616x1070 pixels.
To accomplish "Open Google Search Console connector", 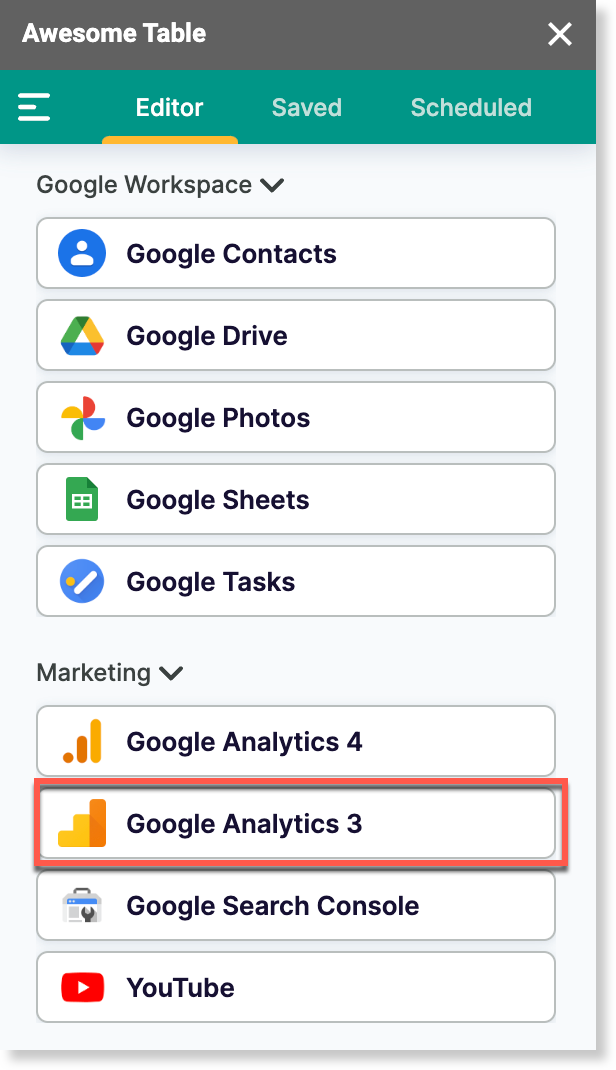I will point(296,906).
